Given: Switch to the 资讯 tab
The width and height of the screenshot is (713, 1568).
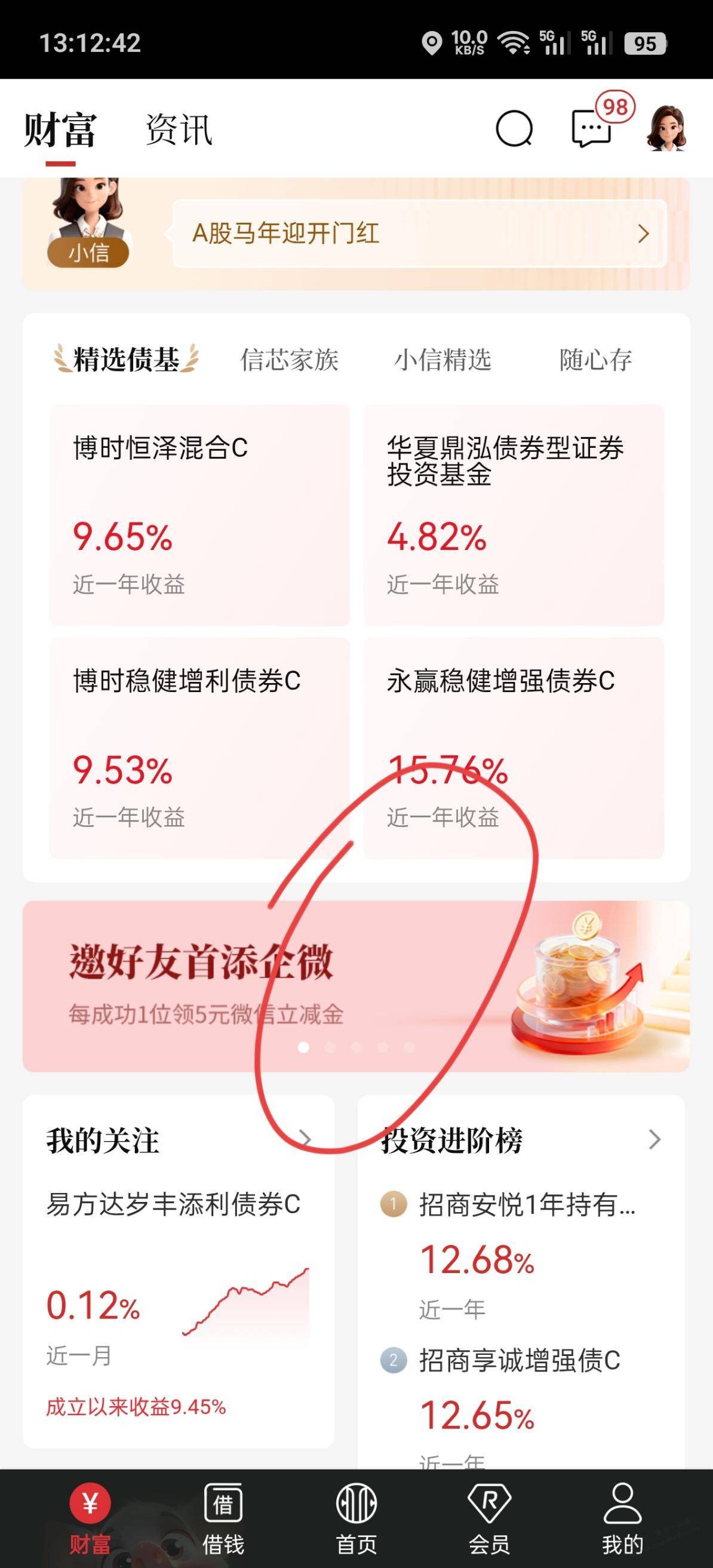Looking at the screenshot, I should [x=179, y=130].
